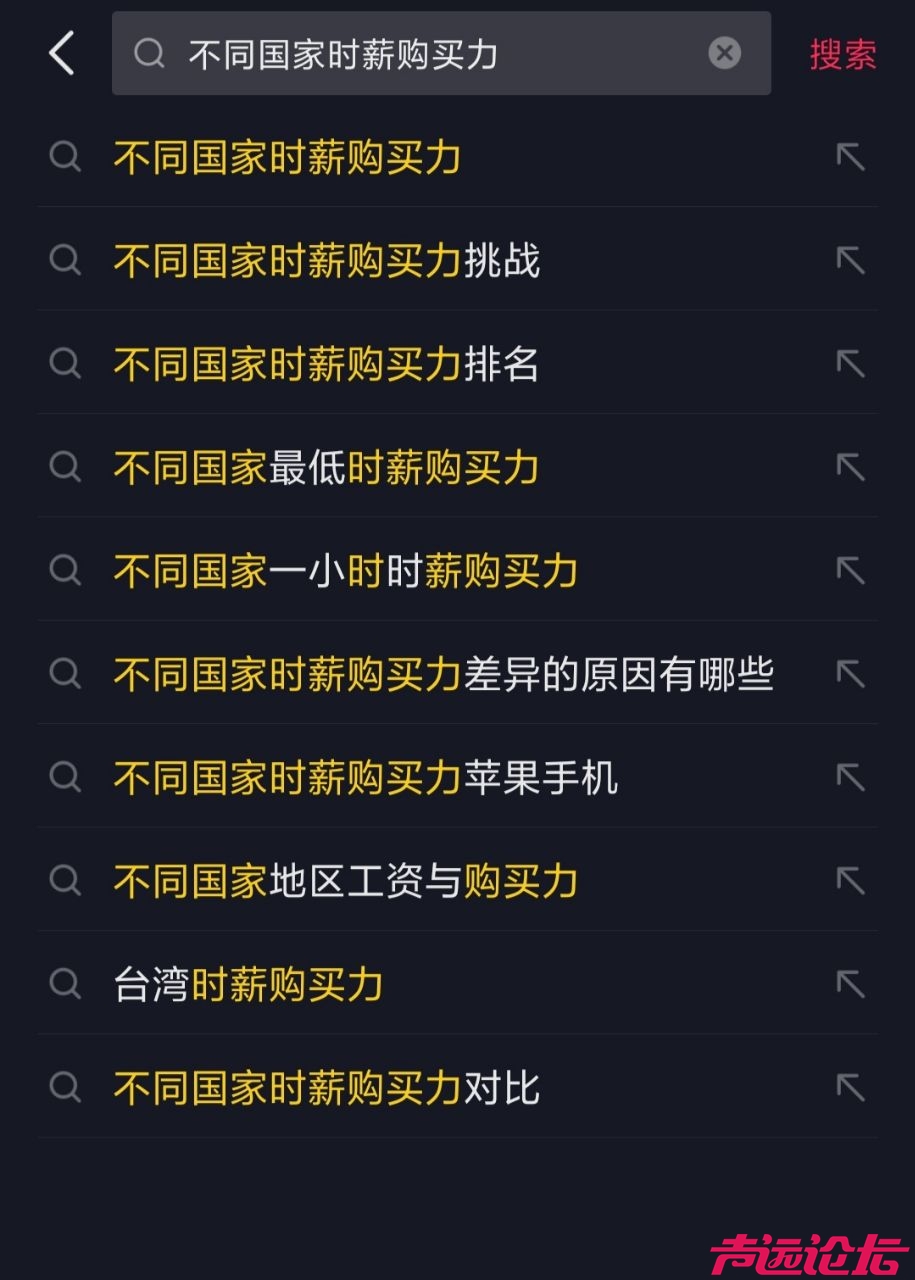
Task: Tap the fill arrow next to 不同国家时薪购买力排名
Action: 850,364
